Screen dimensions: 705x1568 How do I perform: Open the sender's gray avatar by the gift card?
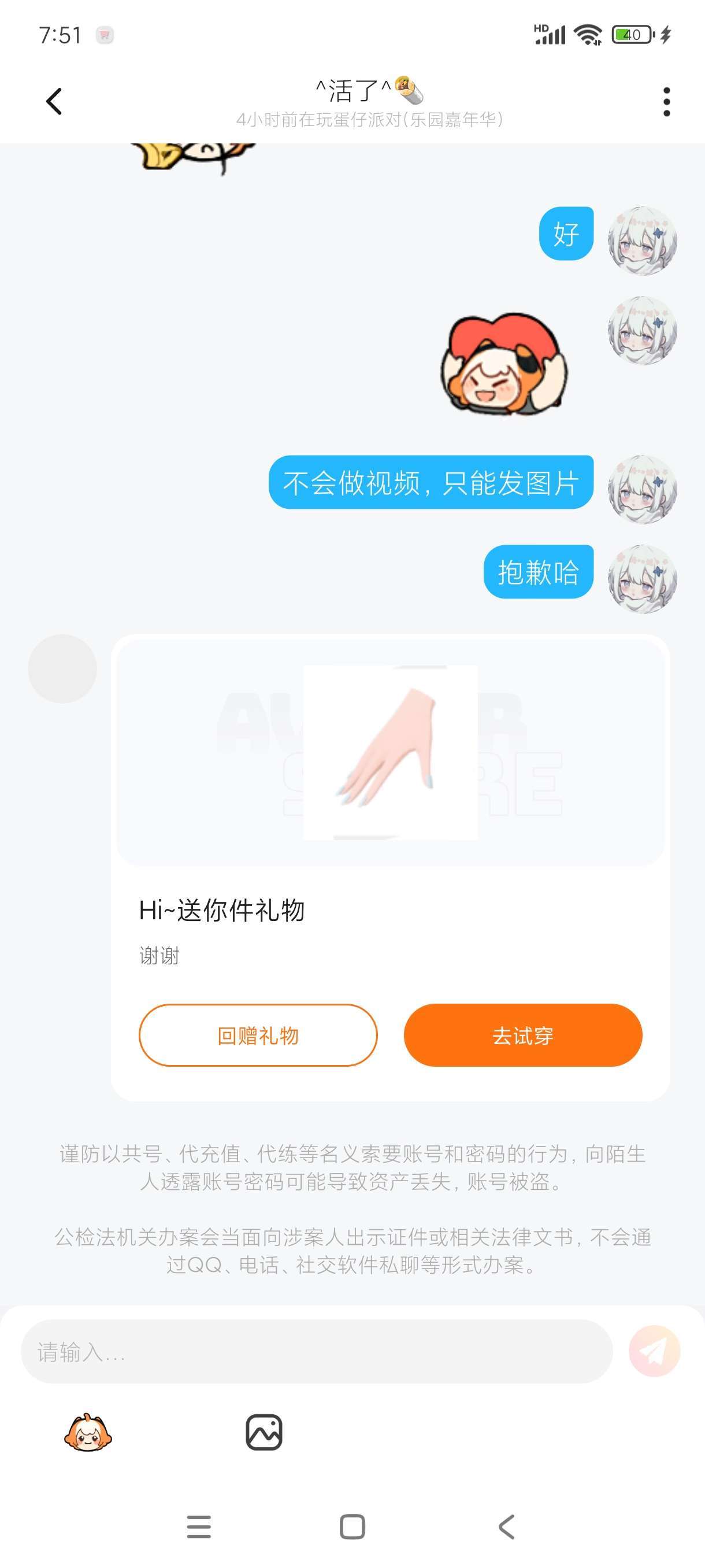click(x=62, y=669)
